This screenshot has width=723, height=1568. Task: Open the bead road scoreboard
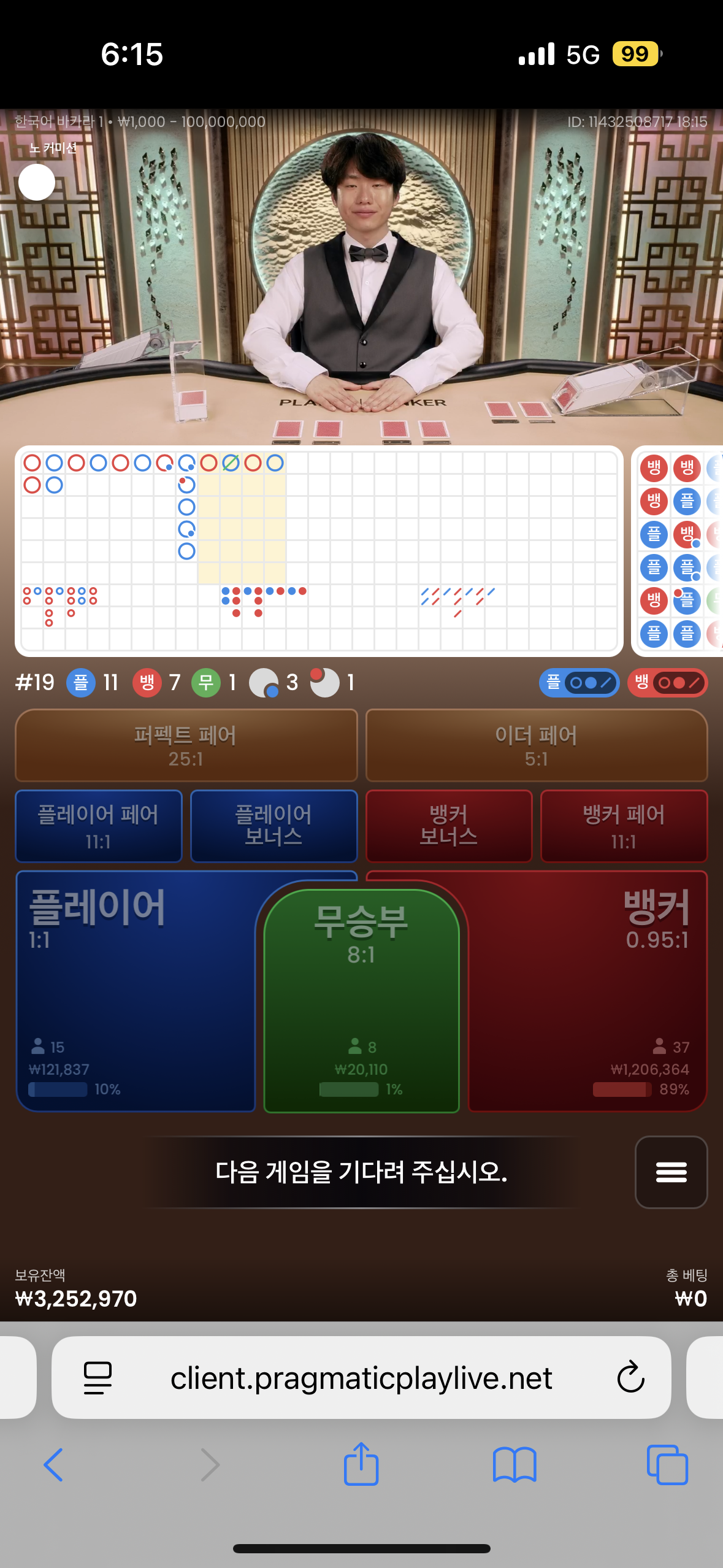tap(678, 550)
